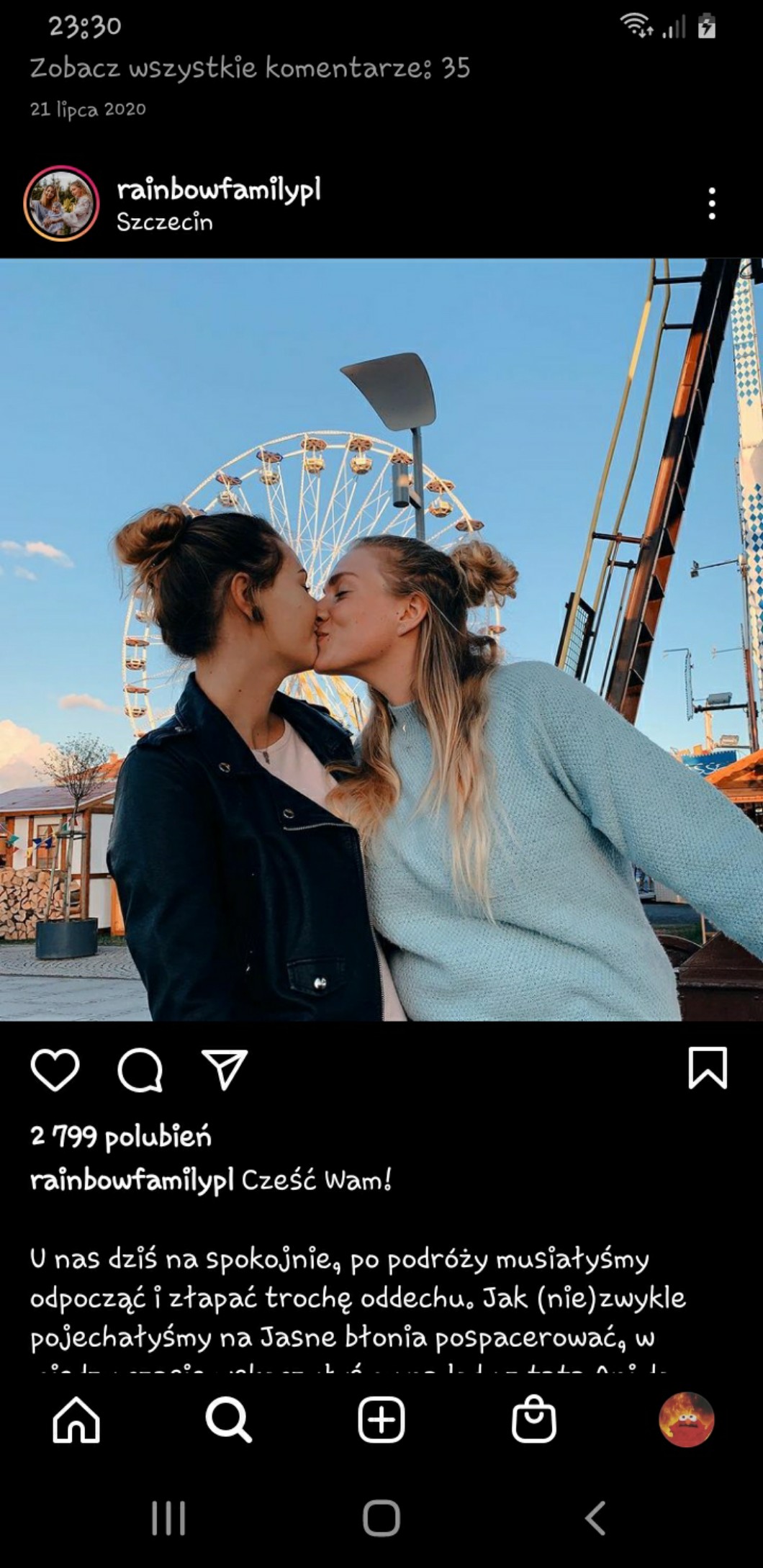763x1568 pixels.
Task: Open the Shop tab
Action: pos(533,1420)
